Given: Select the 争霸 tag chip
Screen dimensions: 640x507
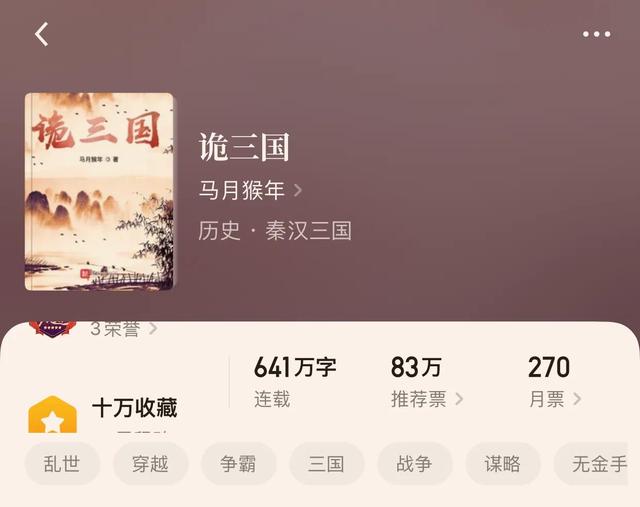Looking at the screenshot, I should point(238,464).
